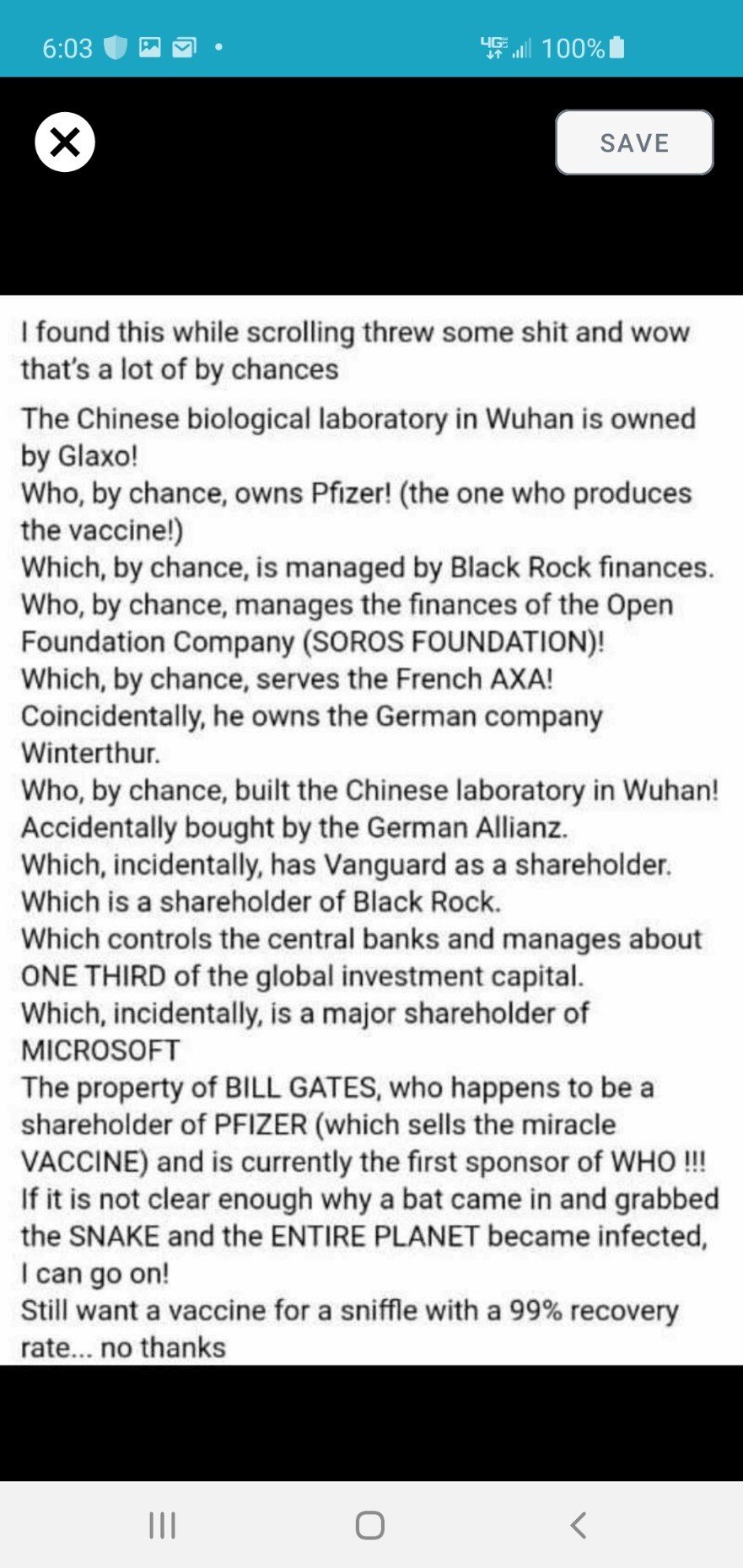Open the recent apps view

click(162, 1525)
